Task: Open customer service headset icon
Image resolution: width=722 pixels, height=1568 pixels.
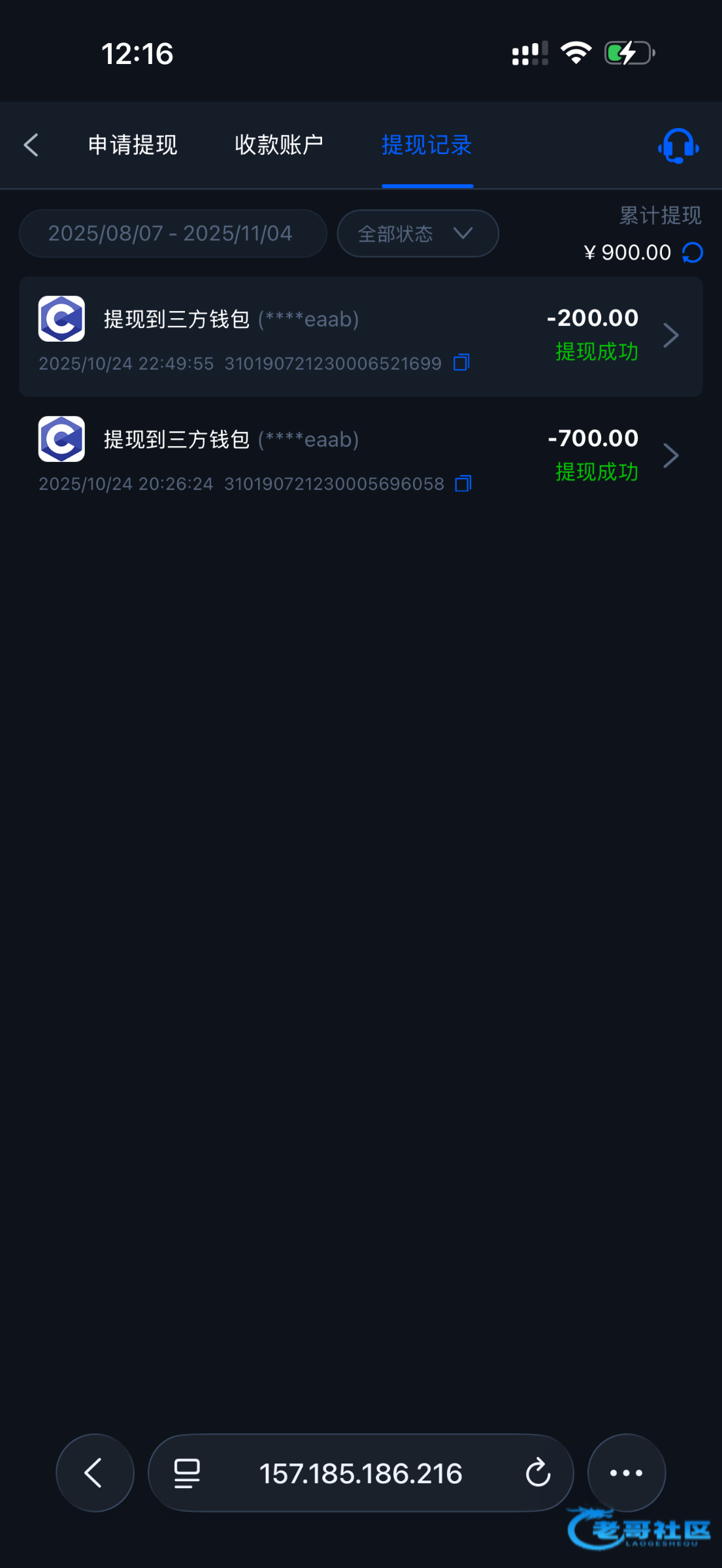Action: [x=678, y=146]
